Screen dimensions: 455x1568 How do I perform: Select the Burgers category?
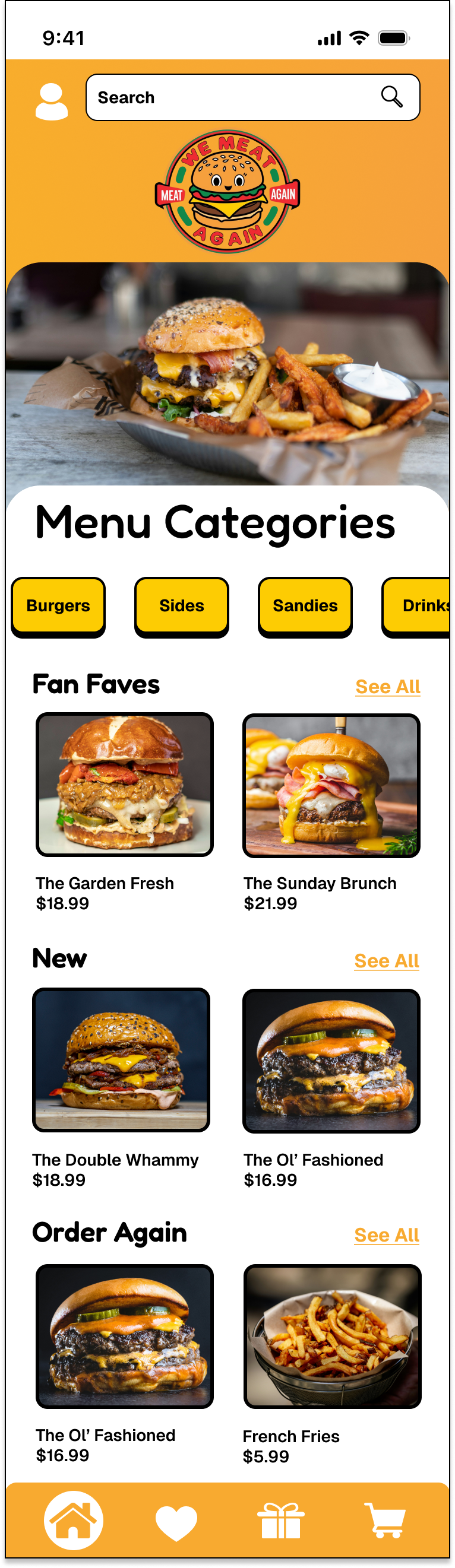coord(58,605)
